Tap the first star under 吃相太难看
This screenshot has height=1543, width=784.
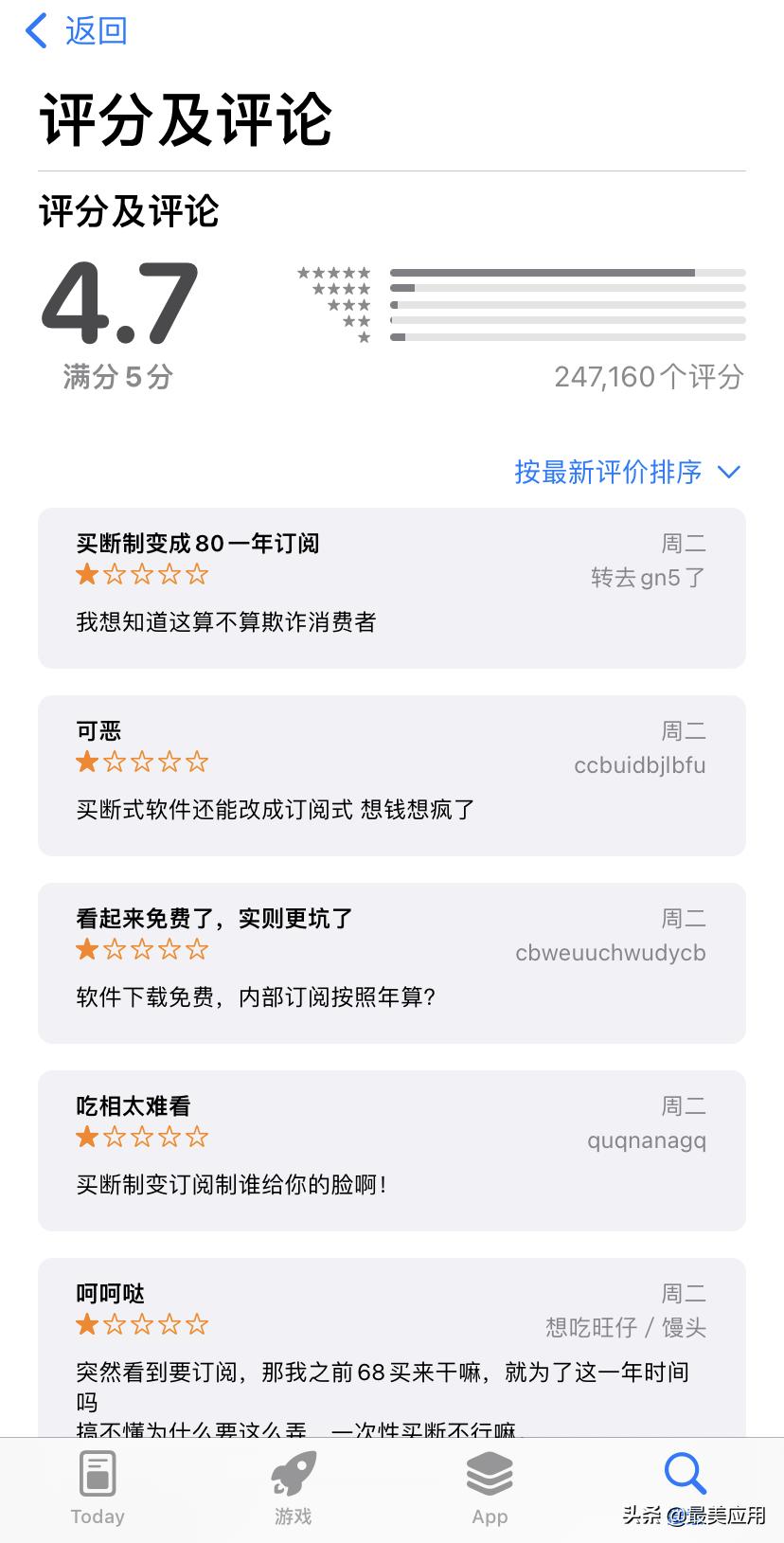tap(86, 1137)
